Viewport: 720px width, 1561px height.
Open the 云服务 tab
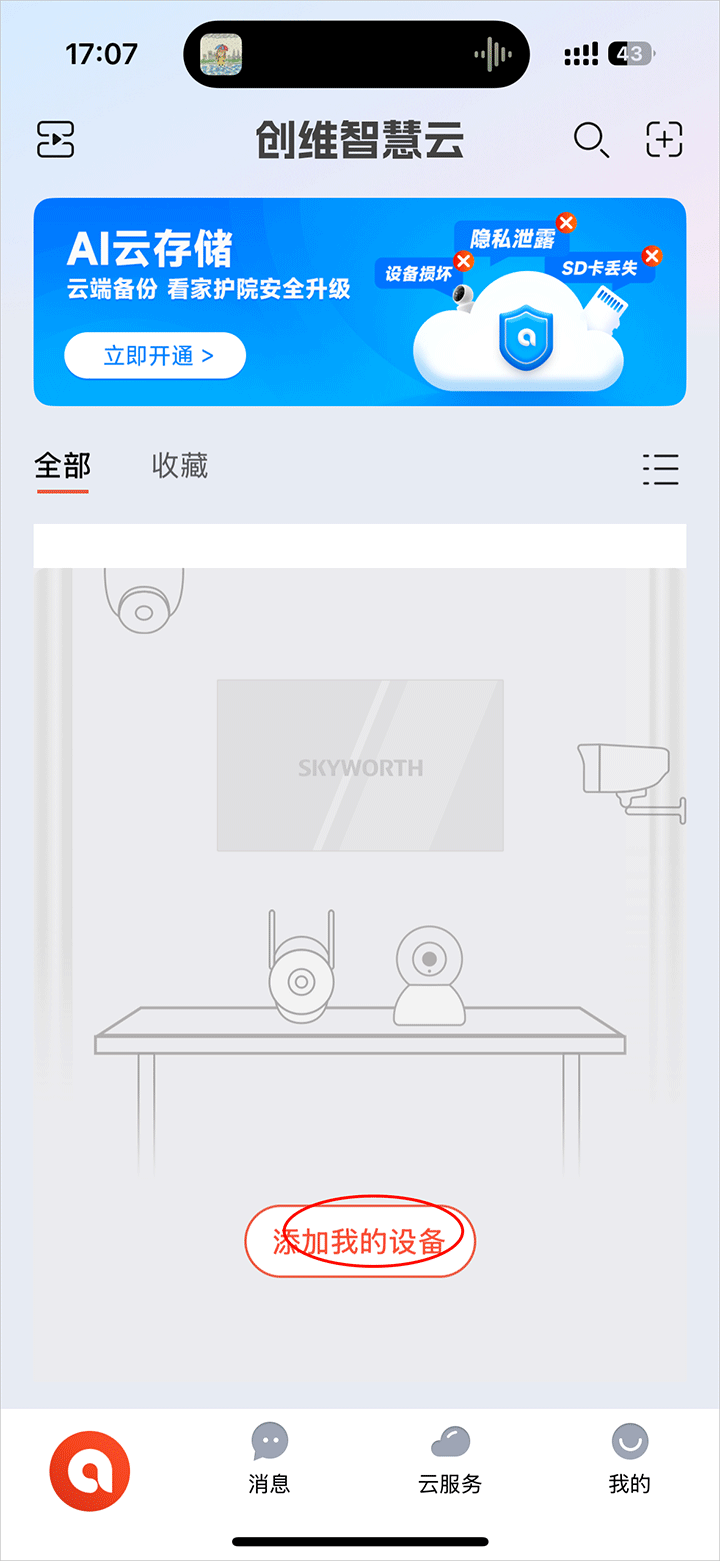pyautogui.click(x=450, y=1460)
